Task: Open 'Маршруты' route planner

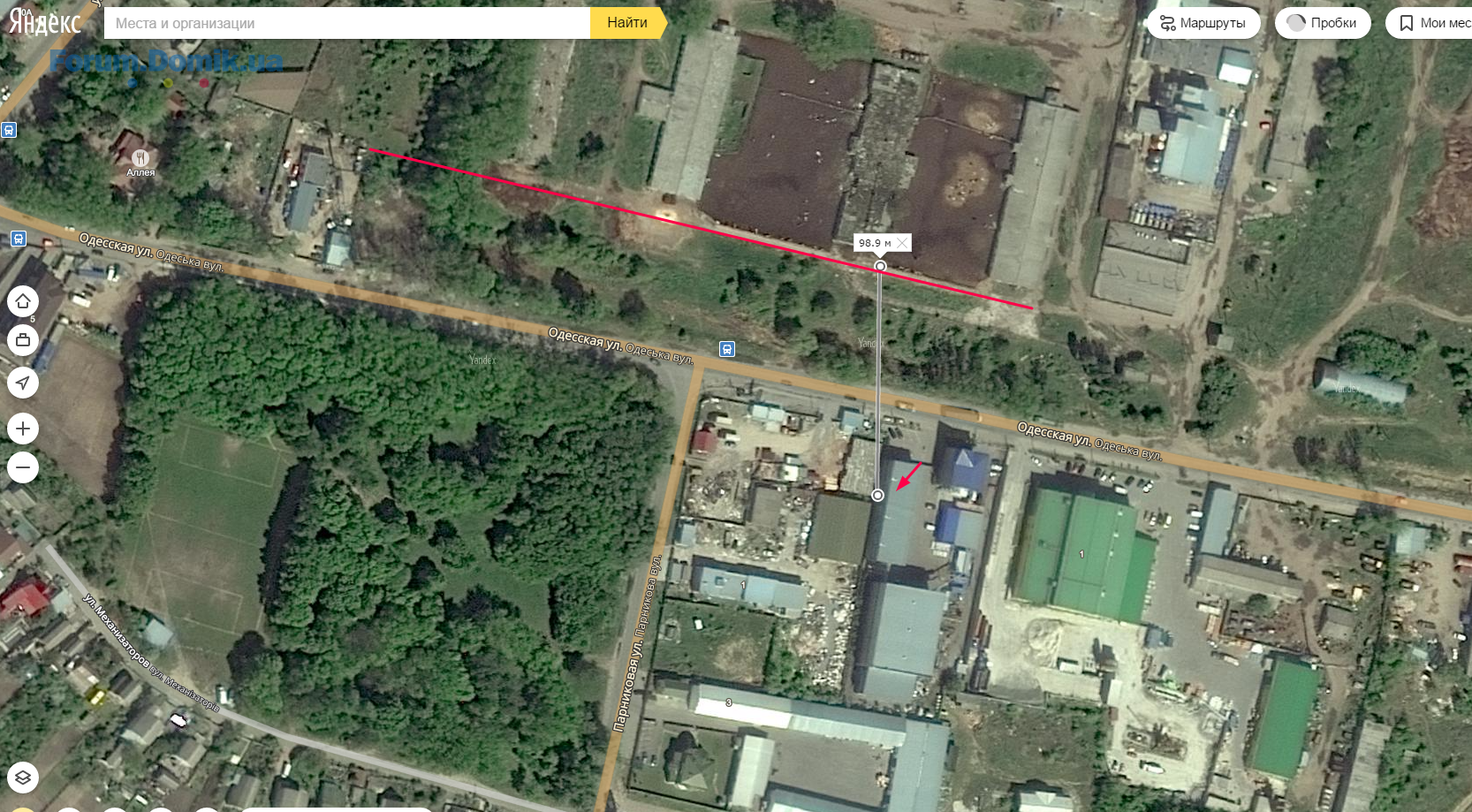Action: coord(1203,23)
